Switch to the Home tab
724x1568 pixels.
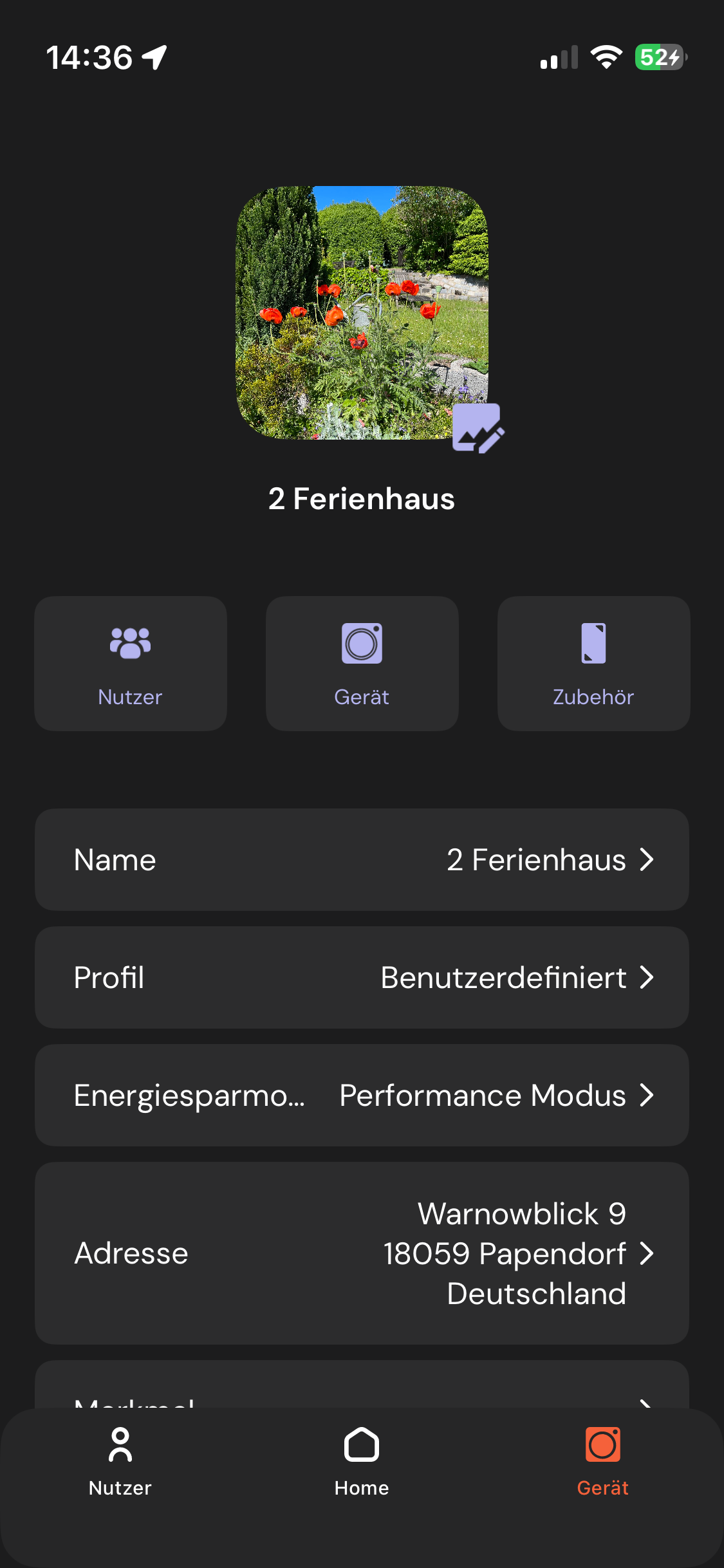tap(361, 1468)
